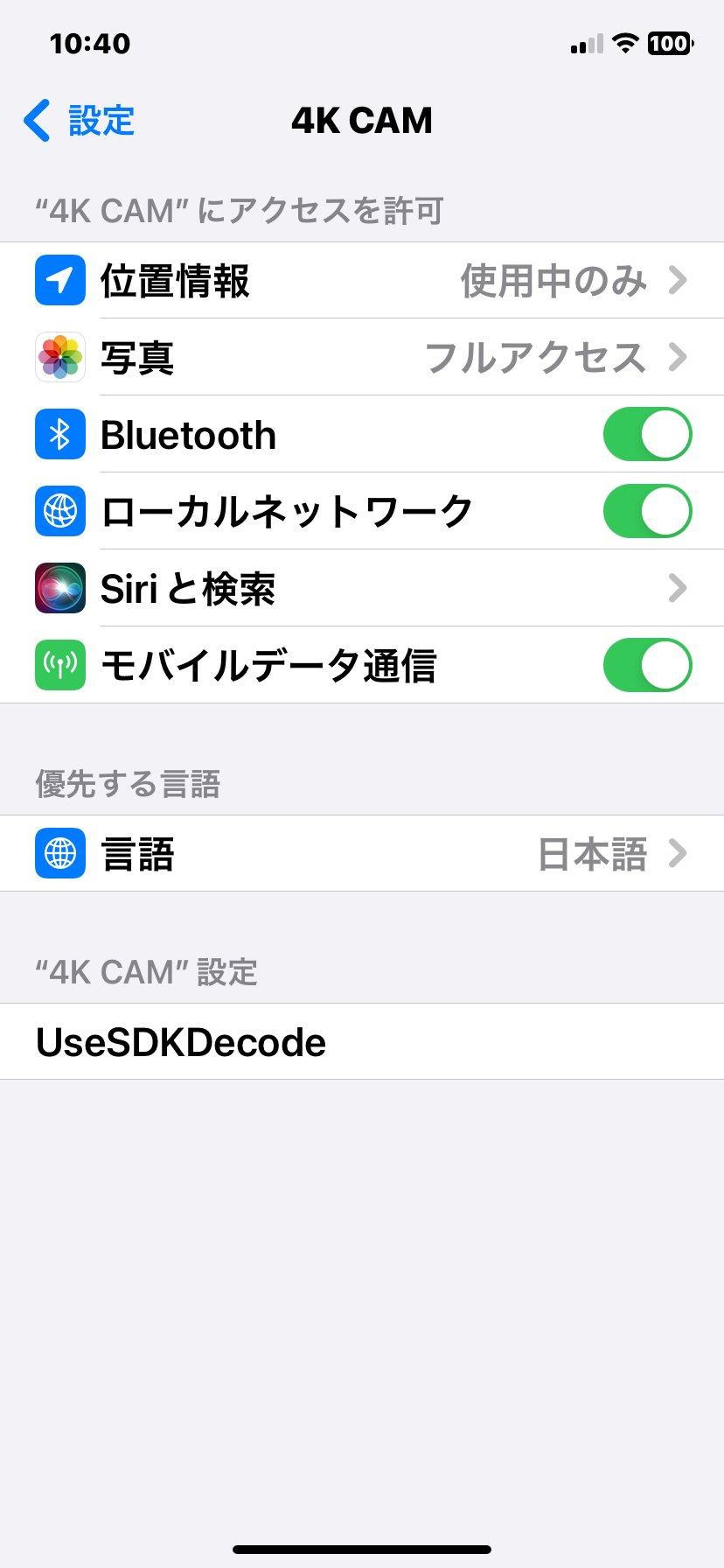
Task: Open 位置情報 location settings
Action: pos(362,281)
